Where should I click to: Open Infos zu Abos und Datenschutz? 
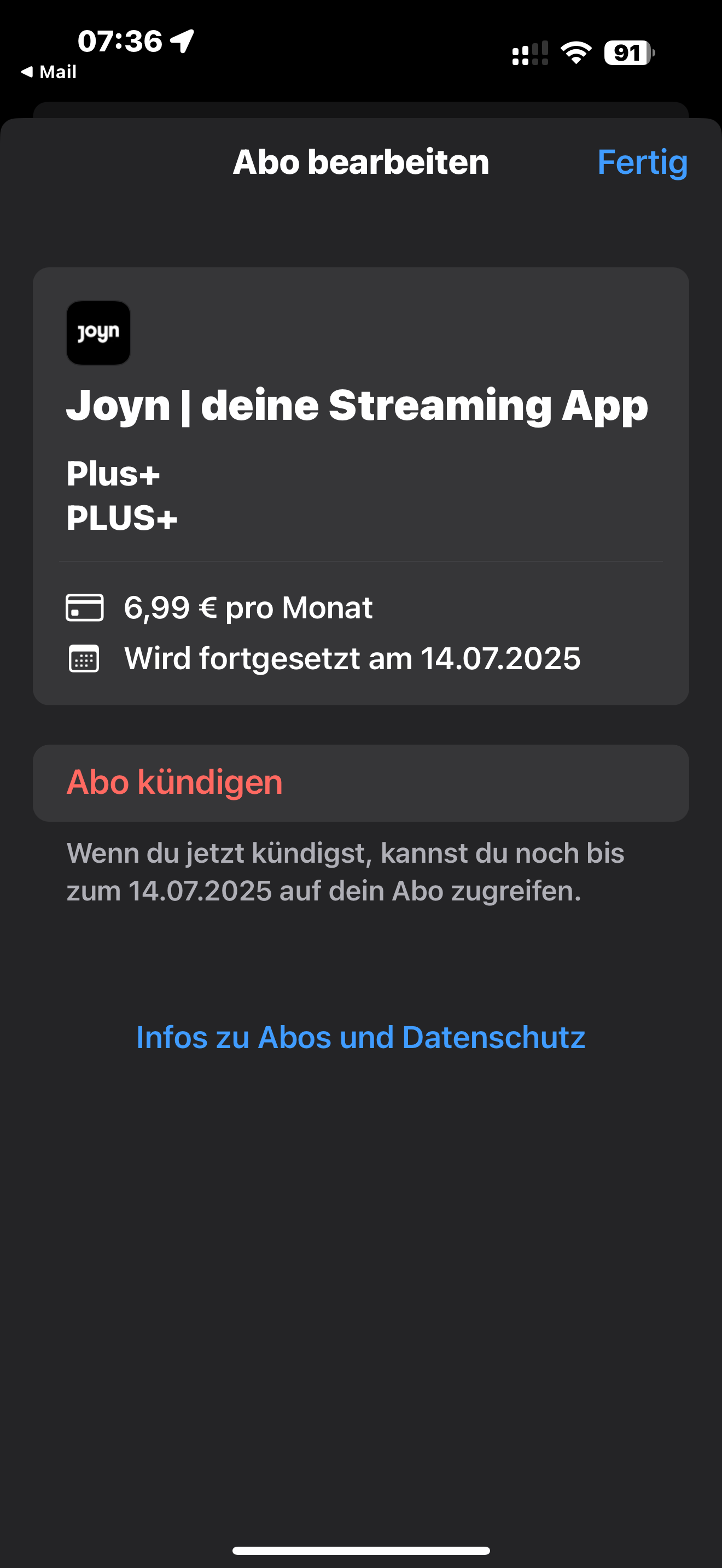(360, 1037)
